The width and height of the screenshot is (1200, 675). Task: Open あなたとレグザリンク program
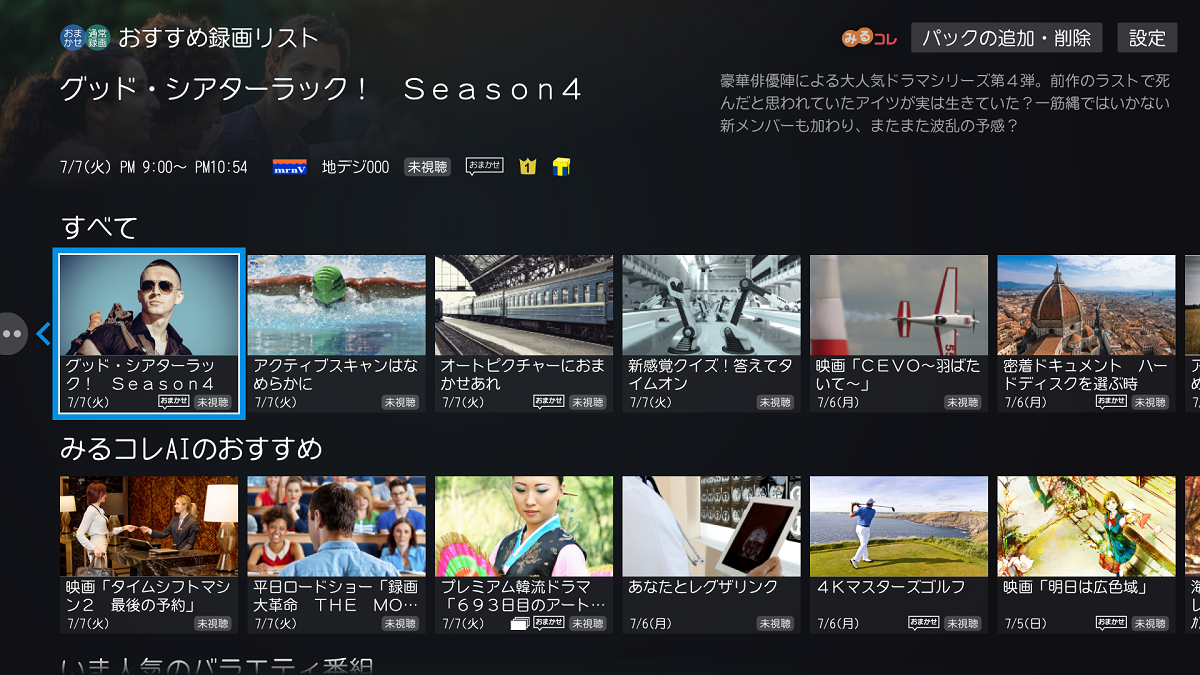point(711,554)
